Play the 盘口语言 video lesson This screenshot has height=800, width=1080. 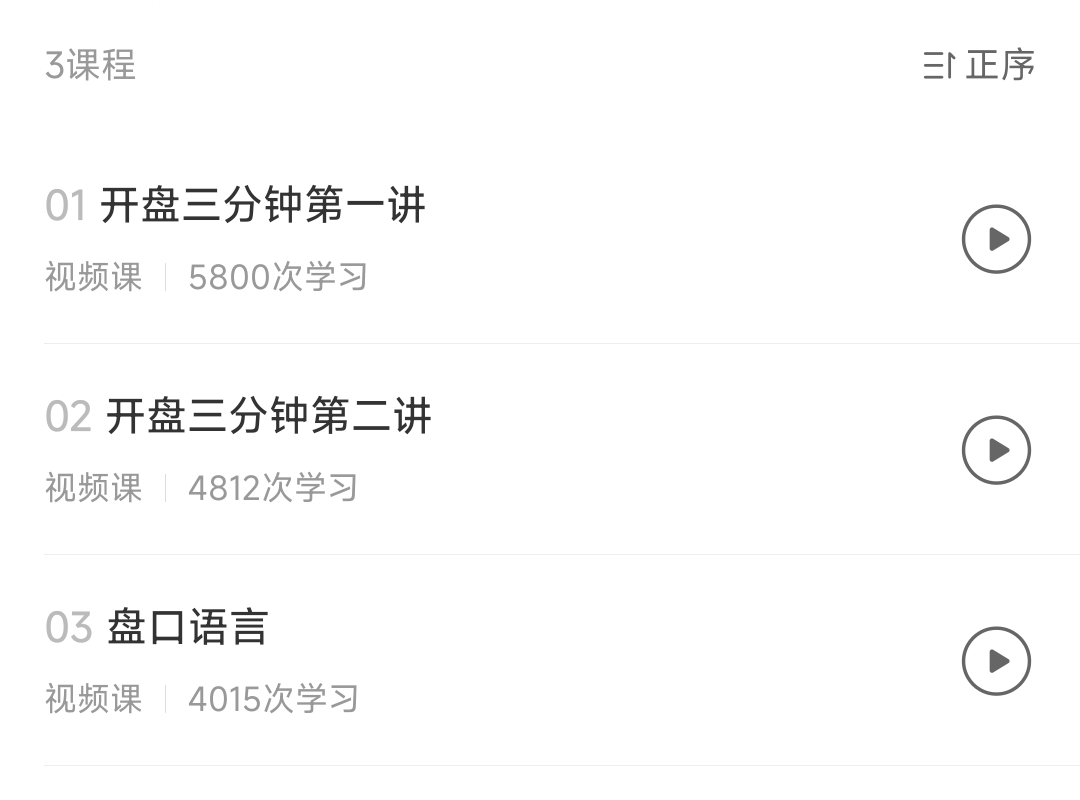pos(996,661)
